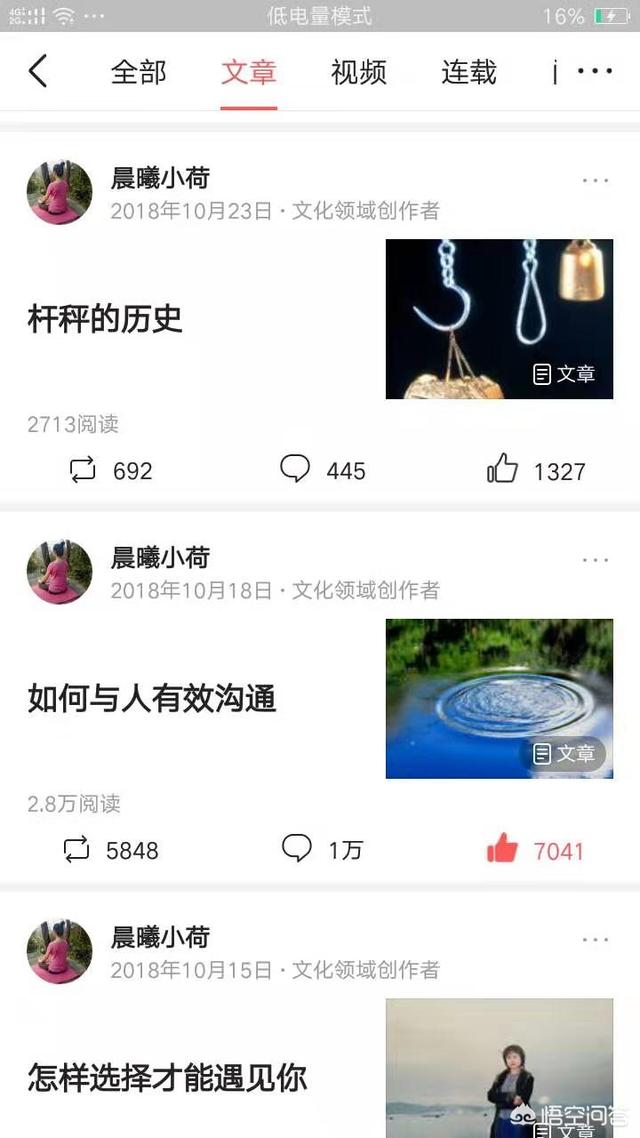Open the overflow menu in the top bar
Viewport: 640px width, 1138px height.
point(595,72)
